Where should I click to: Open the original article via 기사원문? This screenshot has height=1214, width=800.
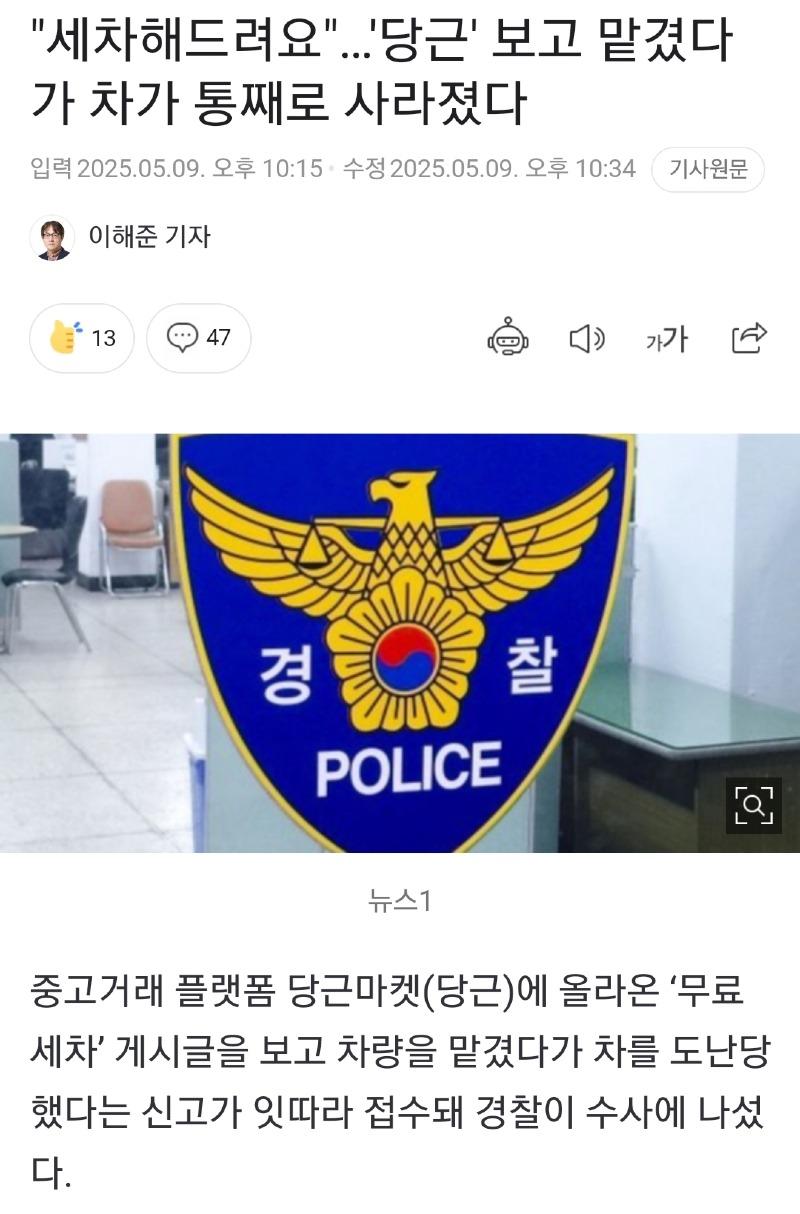[708, 169]
